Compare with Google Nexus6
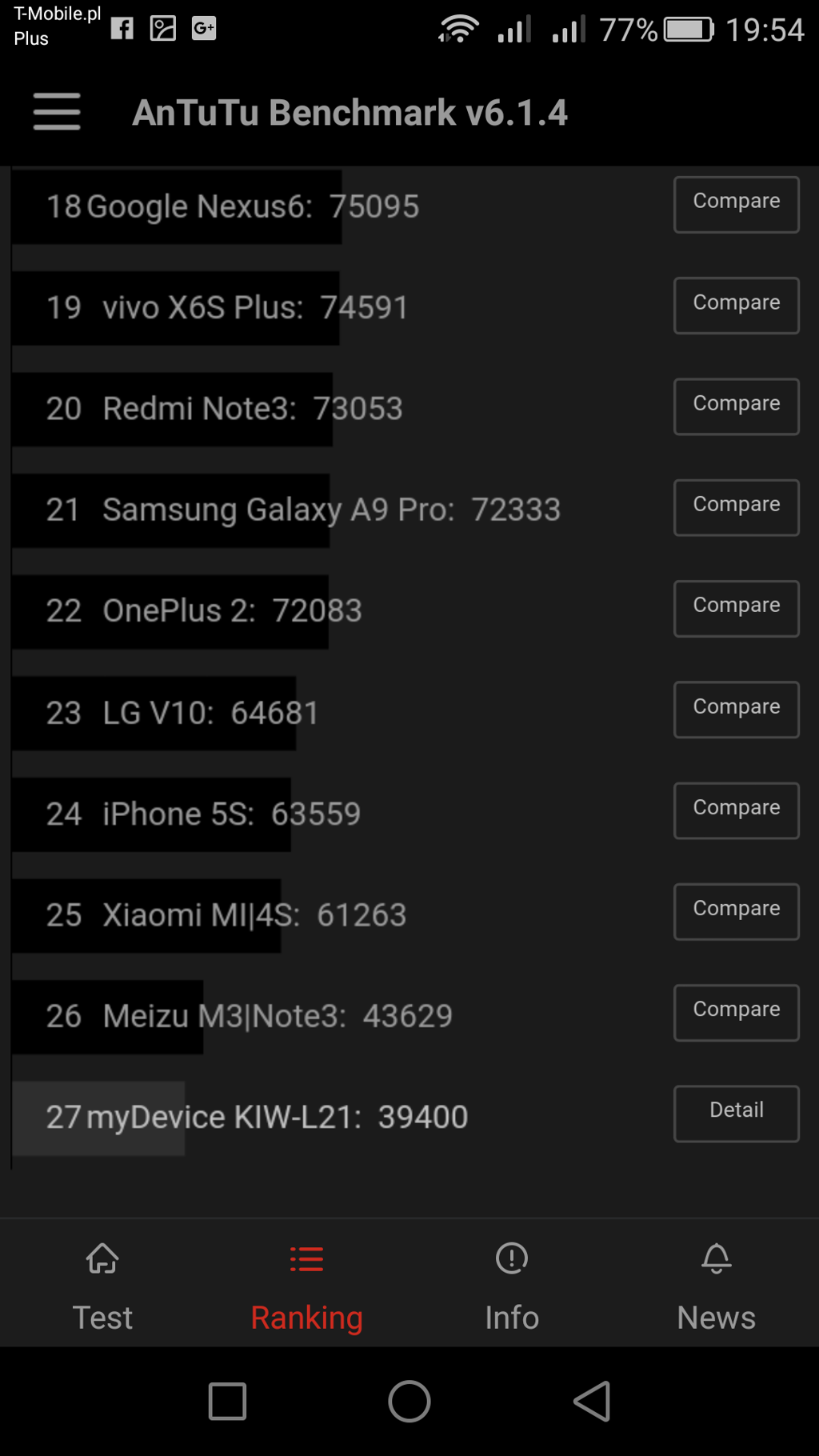819x1456 pixels. [736, 205]
